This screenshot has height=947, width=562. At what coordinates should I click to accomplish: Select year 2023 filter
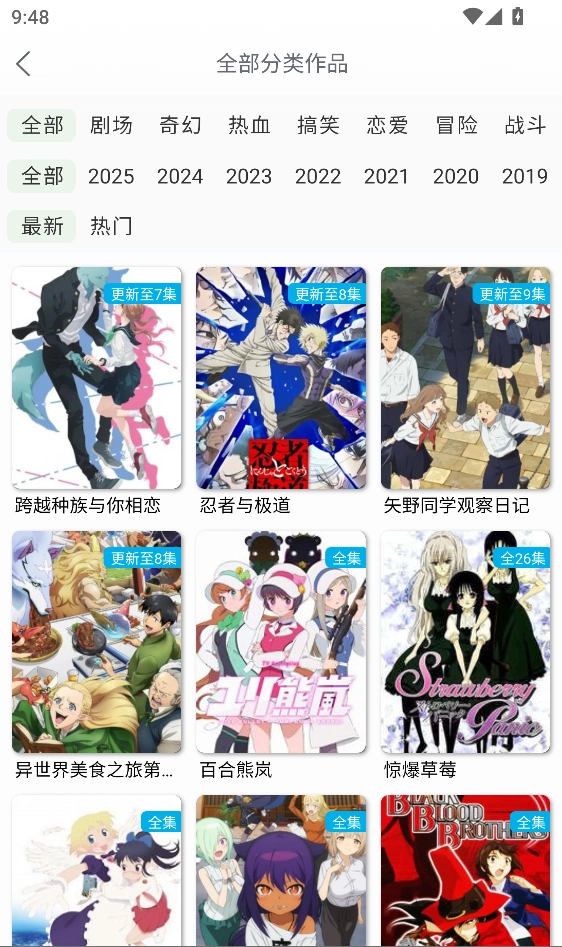click(x=249, y=176)
